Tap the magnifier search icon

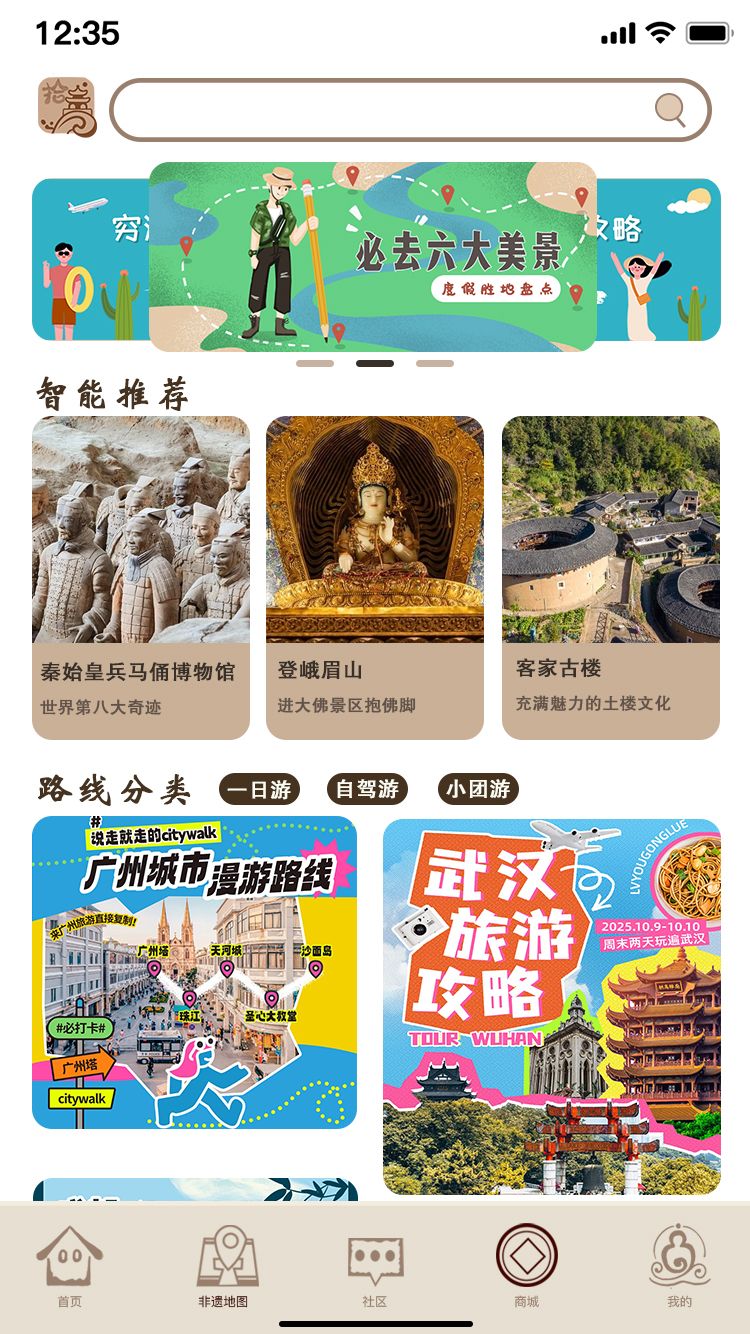670,109
